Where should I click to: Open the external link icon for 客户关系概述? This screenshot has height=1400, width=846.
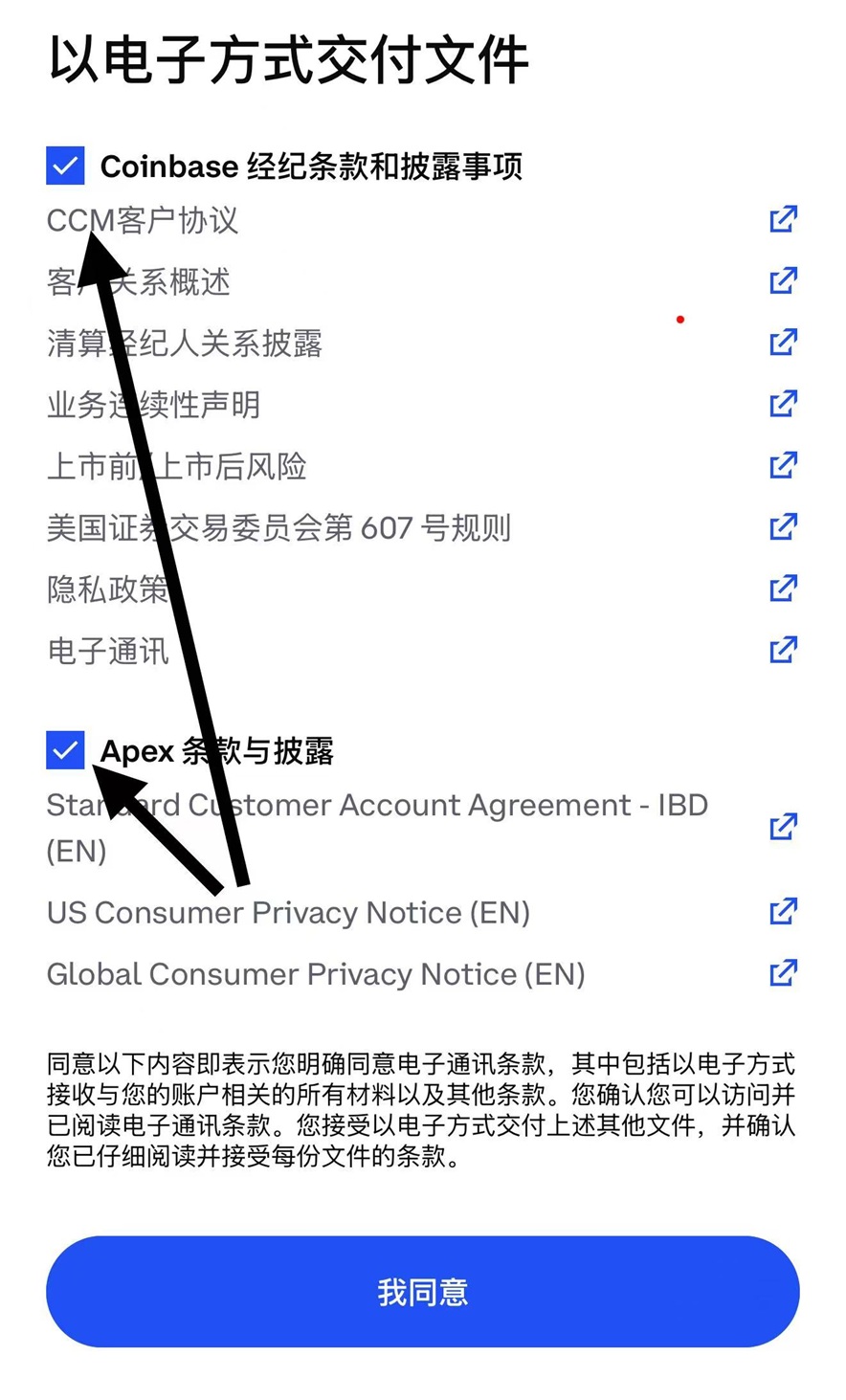(783, 280)
